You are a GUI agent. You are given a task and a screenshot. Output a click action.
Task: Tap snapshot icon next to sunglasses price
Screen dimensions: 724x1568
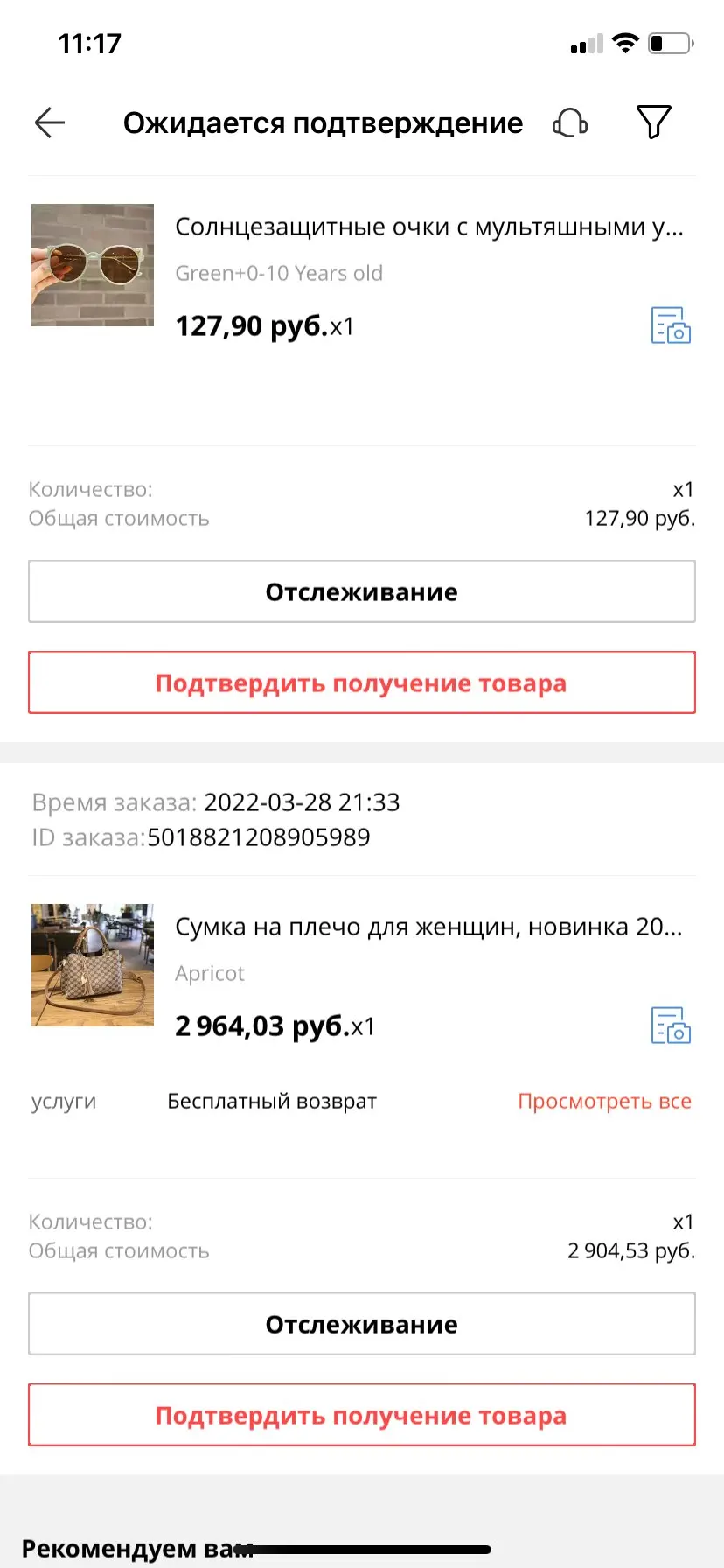[x=671, y=325]
